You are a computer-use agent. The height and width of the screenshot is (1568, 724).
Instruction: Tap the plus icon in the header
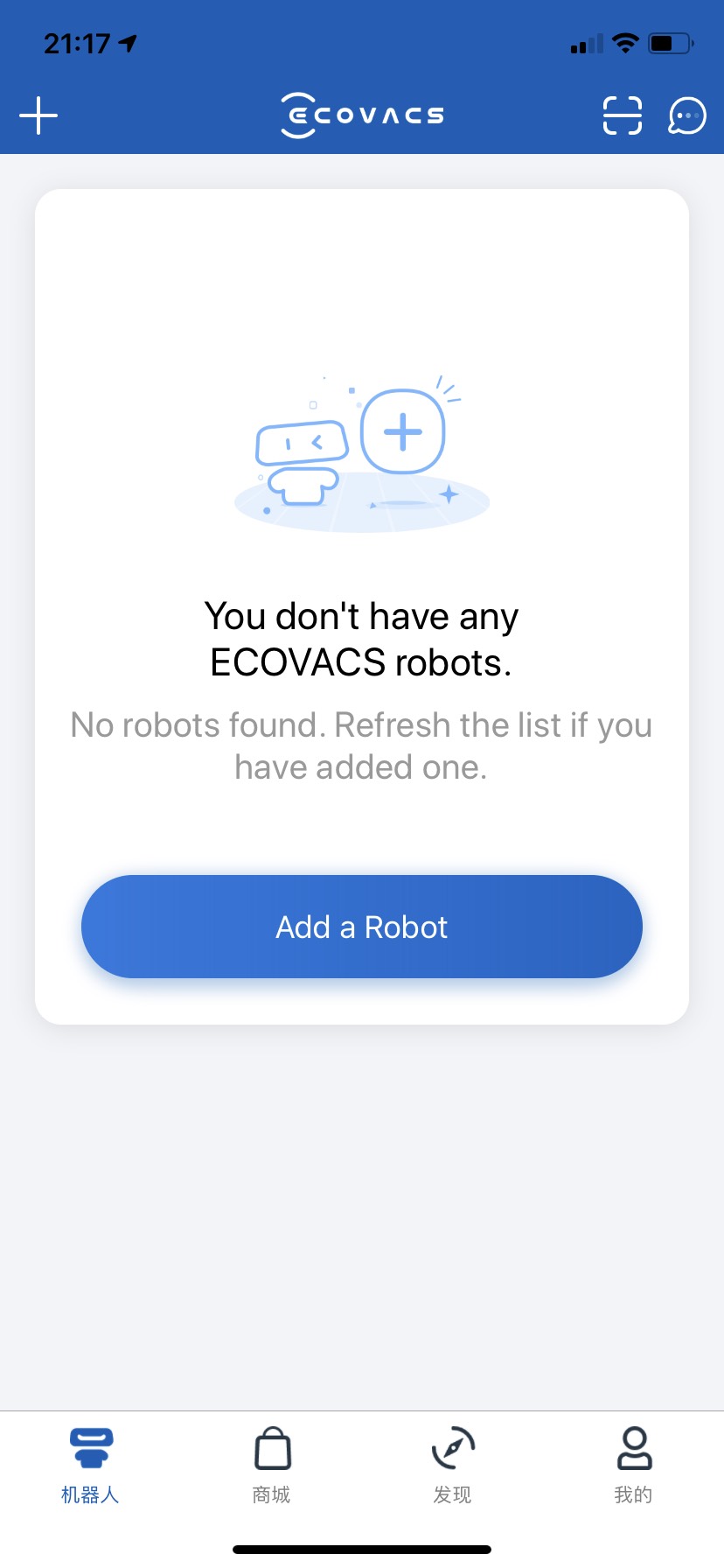pyautogui.click(x=38, y=115)
